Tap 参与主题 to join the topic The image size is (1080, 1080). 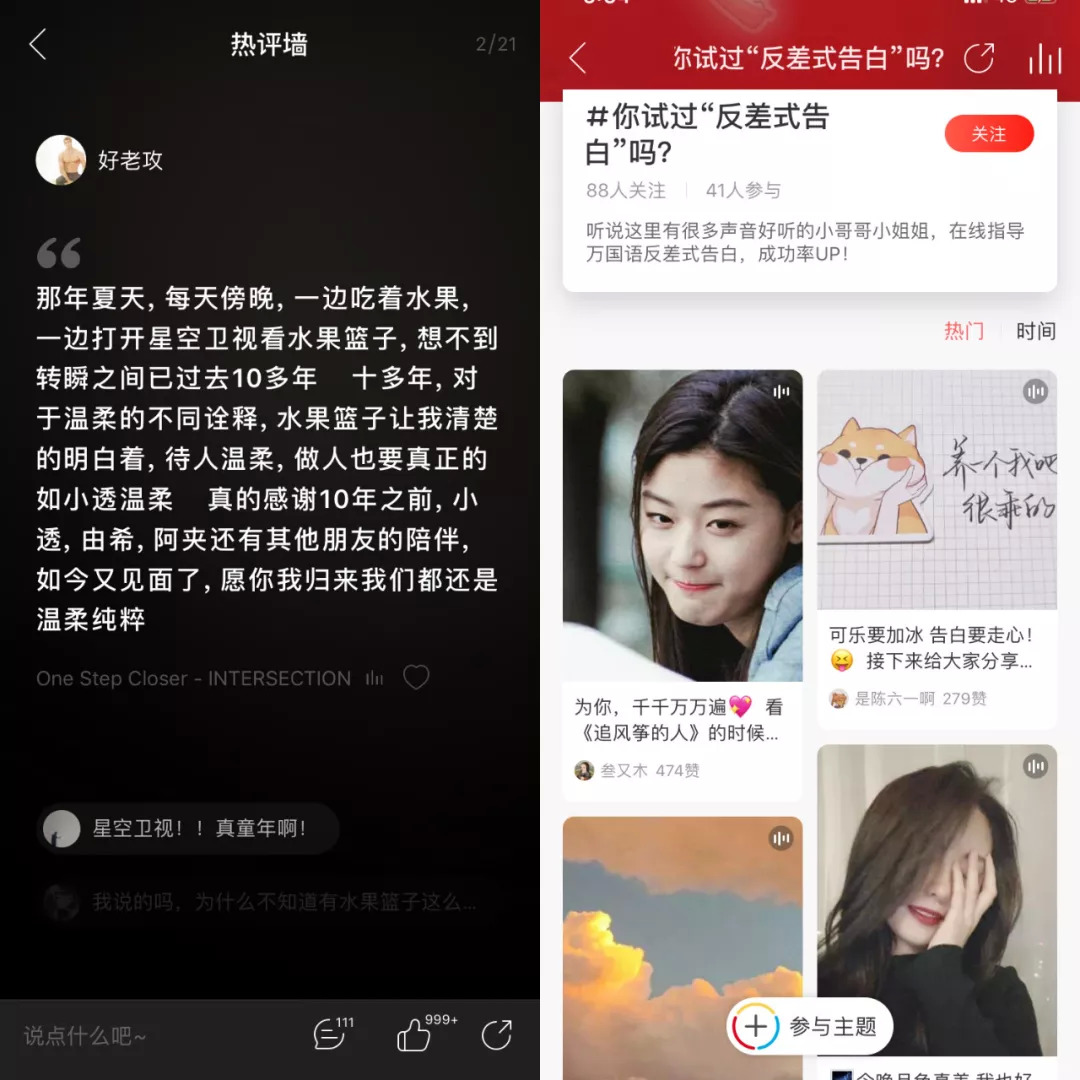coord(810,1026)
